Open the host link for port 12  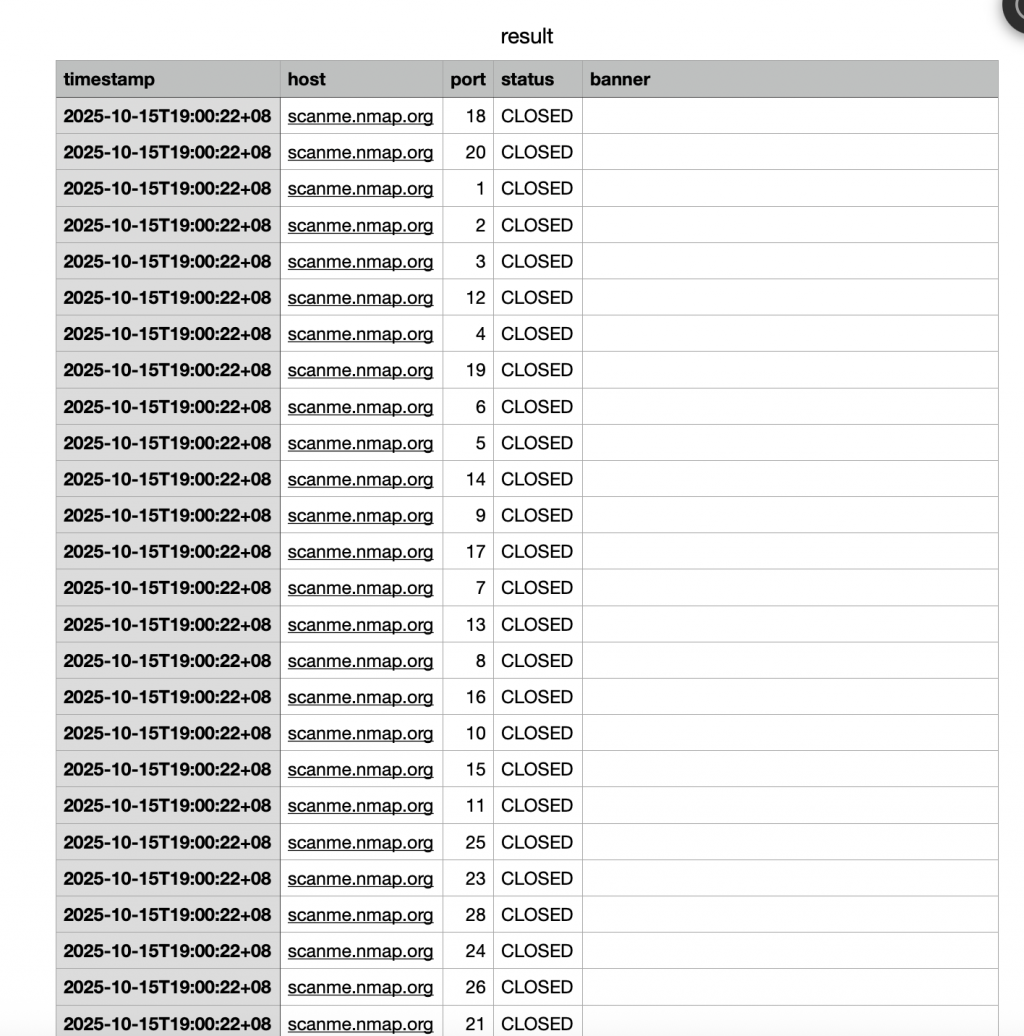(x=360, y=298)
